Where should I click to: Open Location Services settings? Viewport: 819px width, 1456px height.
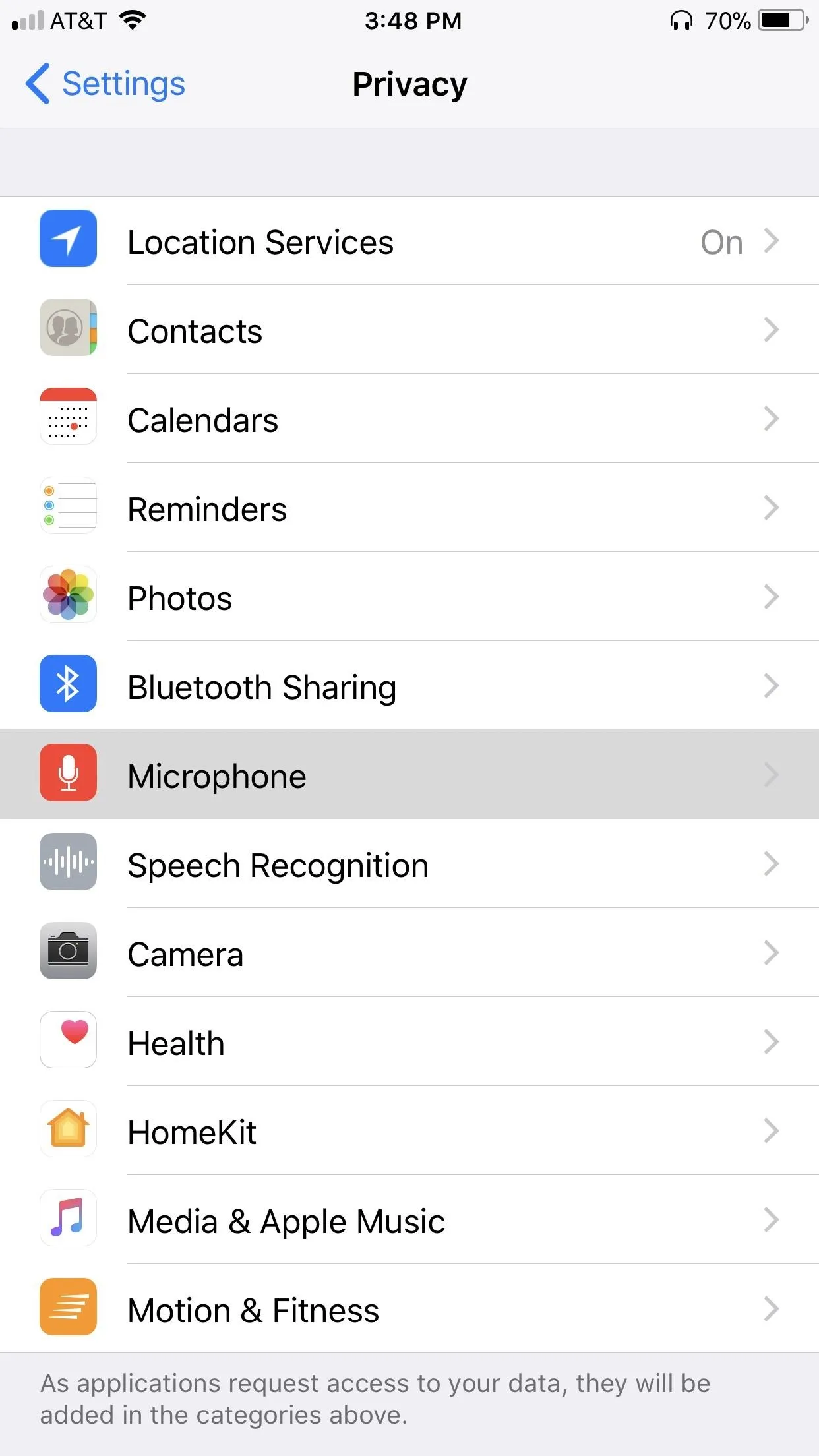pos(409,241)
